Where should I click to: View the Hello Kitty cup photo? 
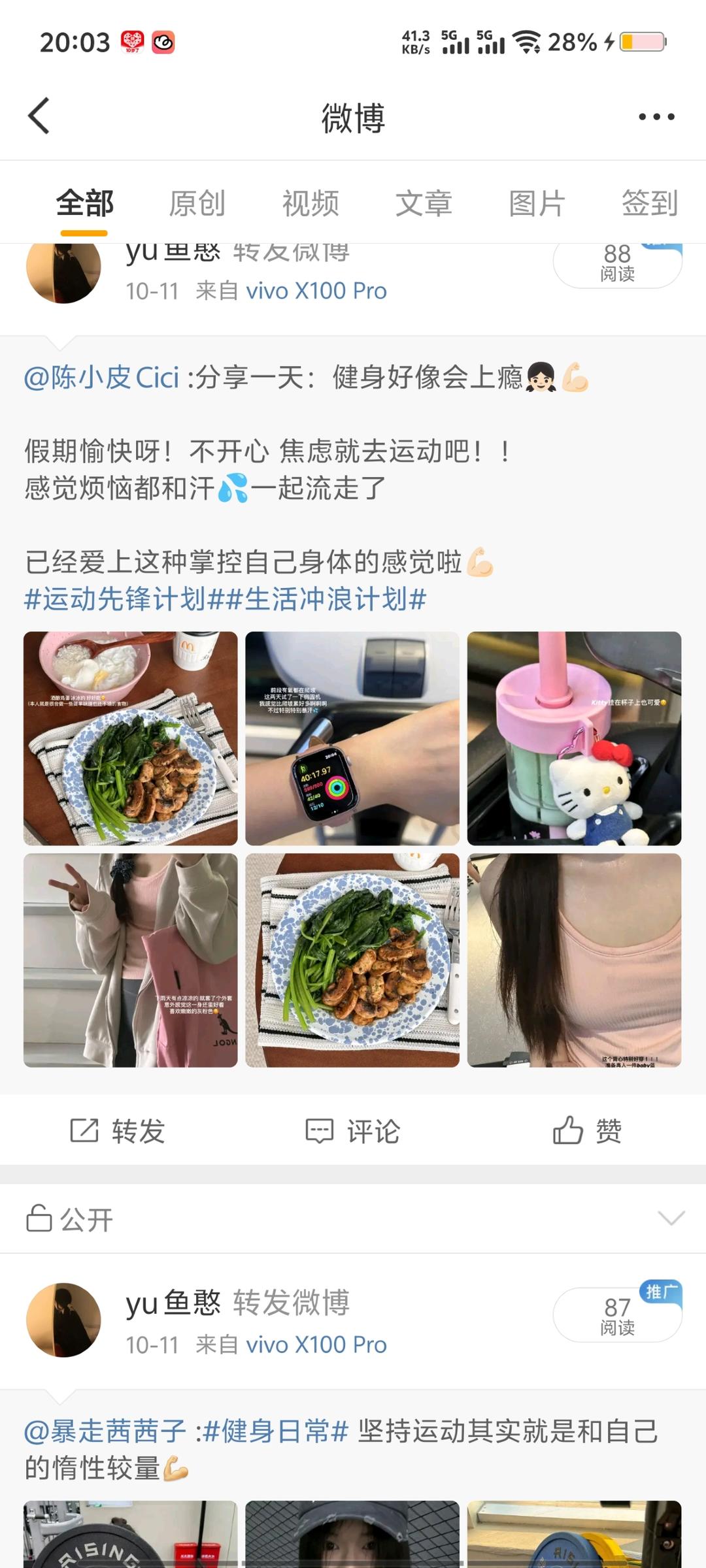[x=574, y=738]
